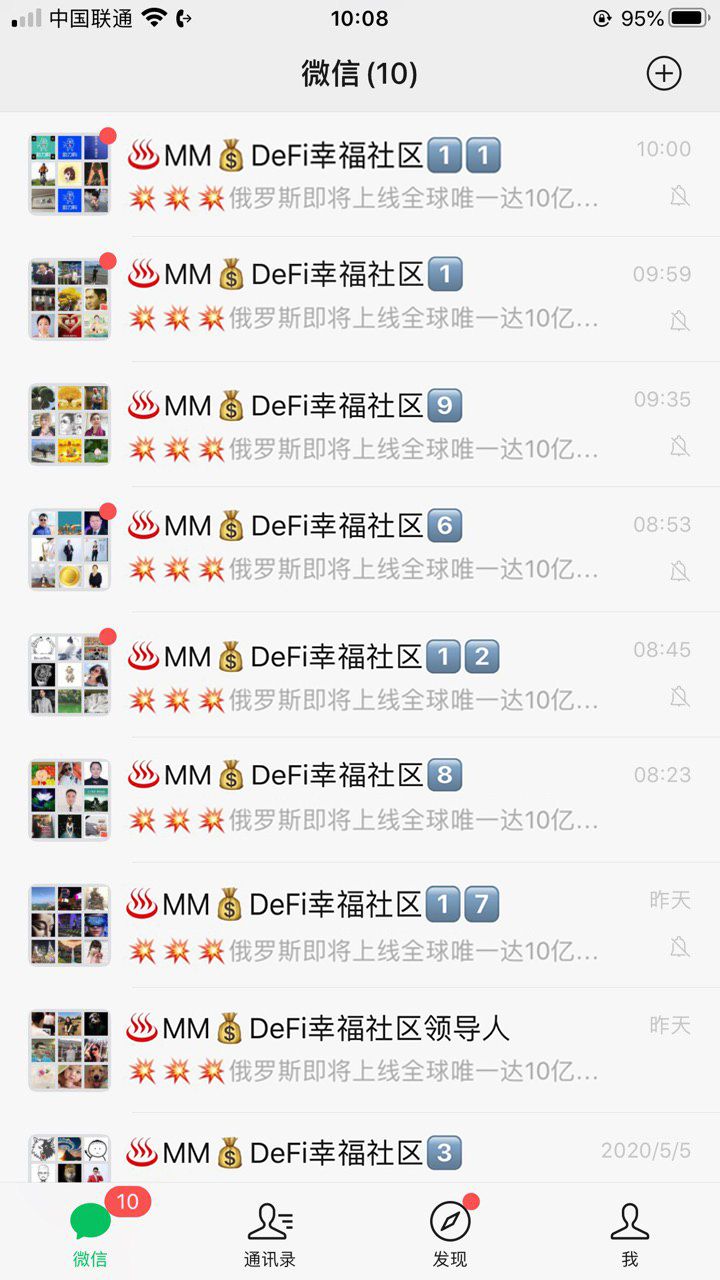Select the 微信 chats tab
Image resolution: width=720 pixels, height=1280 pixels.
(x=90, y=1232)
